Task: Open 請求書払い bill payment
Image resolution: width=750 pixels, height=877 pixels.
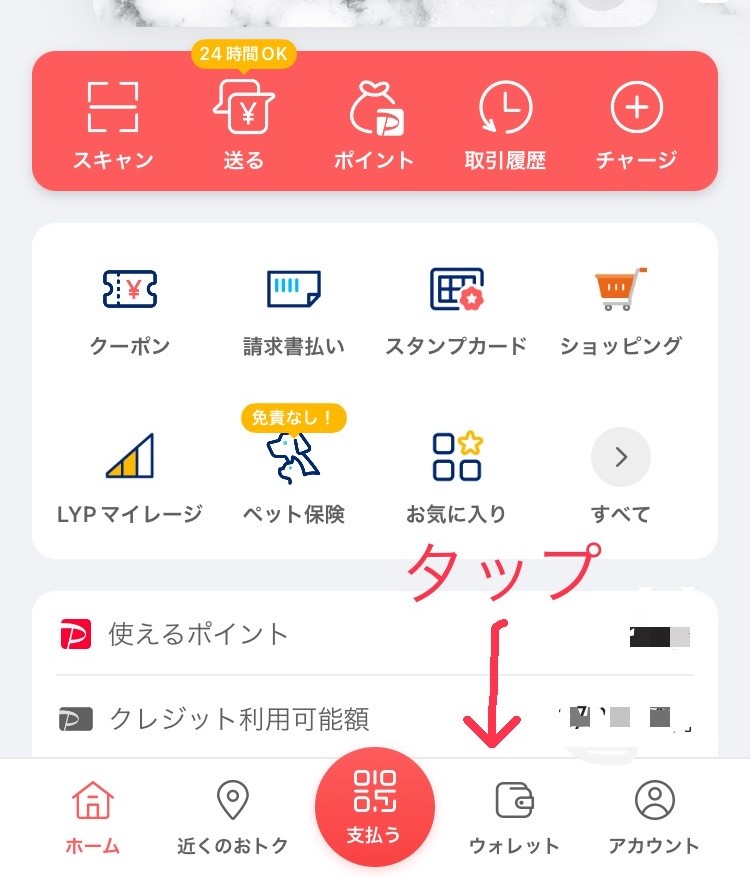Action: 293,310
